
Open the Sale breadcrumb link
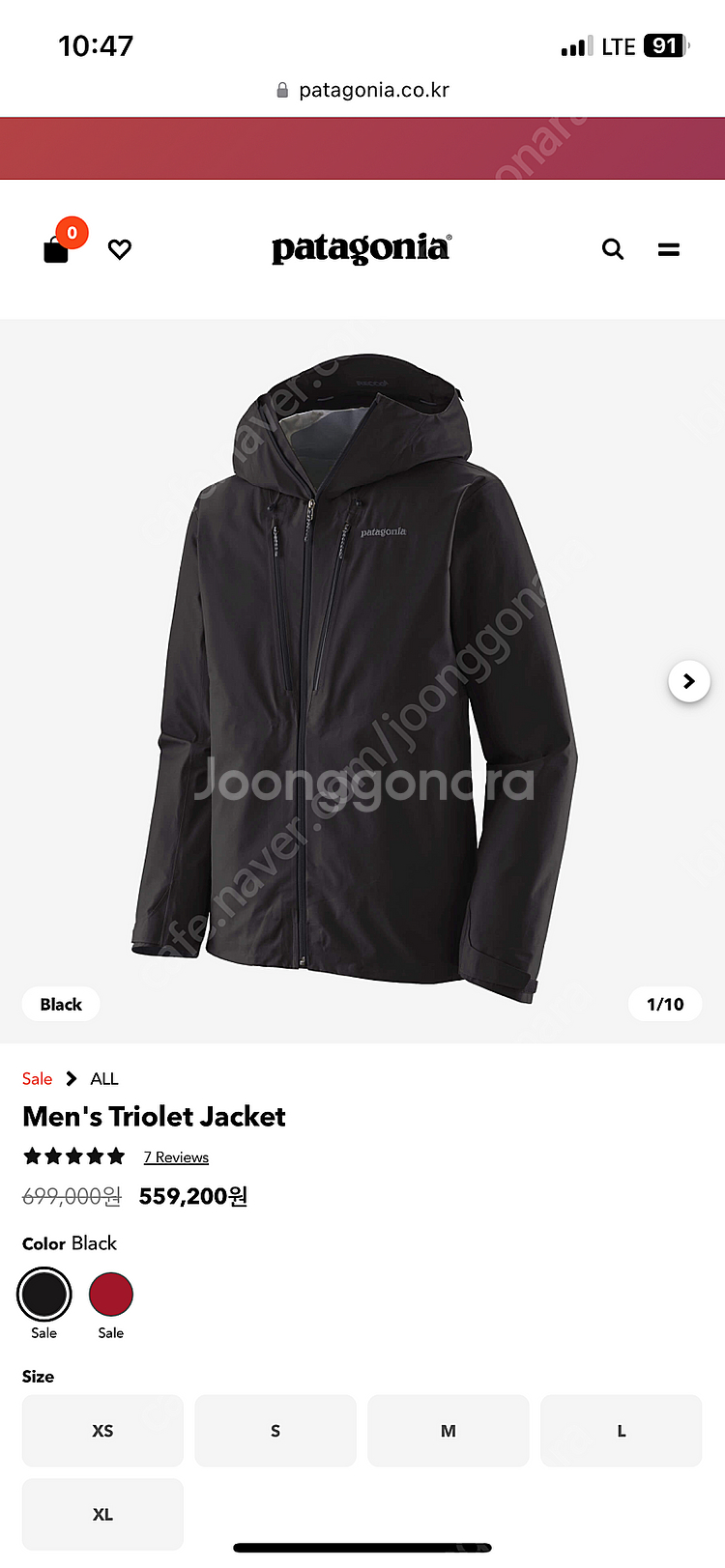(x=38, y=1079)
